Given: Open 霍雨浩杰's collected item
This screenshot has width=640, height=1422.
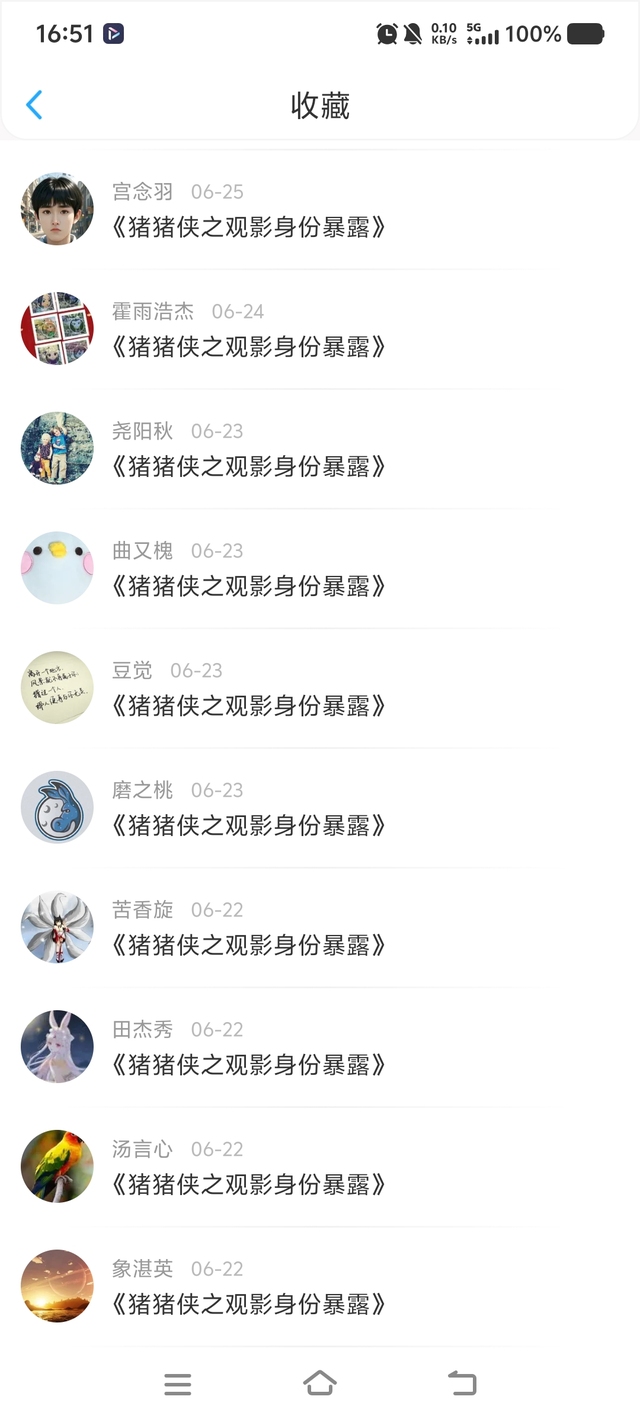Looking at the screenshot, I should (248, 347).
